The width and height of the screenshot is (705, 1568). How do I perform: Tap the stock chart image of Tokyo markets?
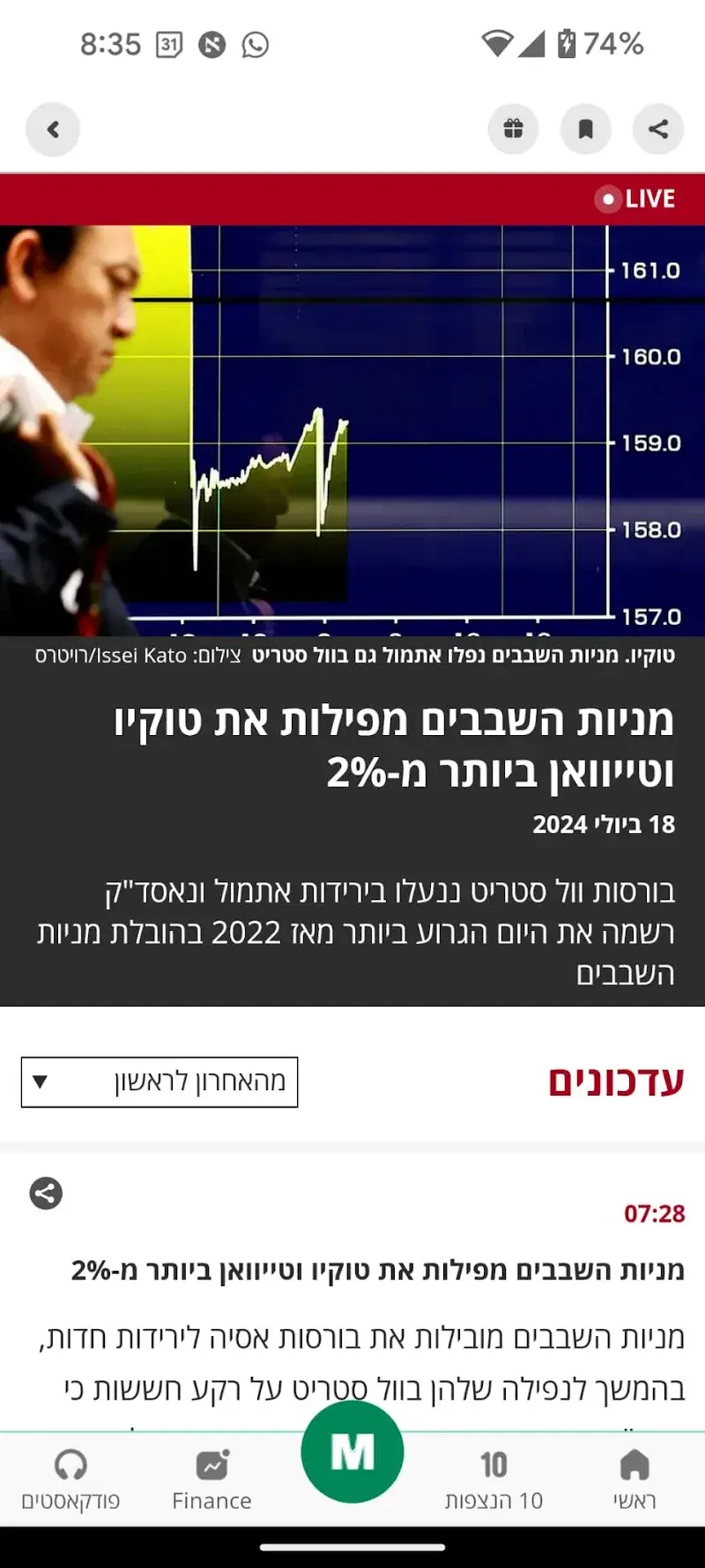(x=352, y=423)
